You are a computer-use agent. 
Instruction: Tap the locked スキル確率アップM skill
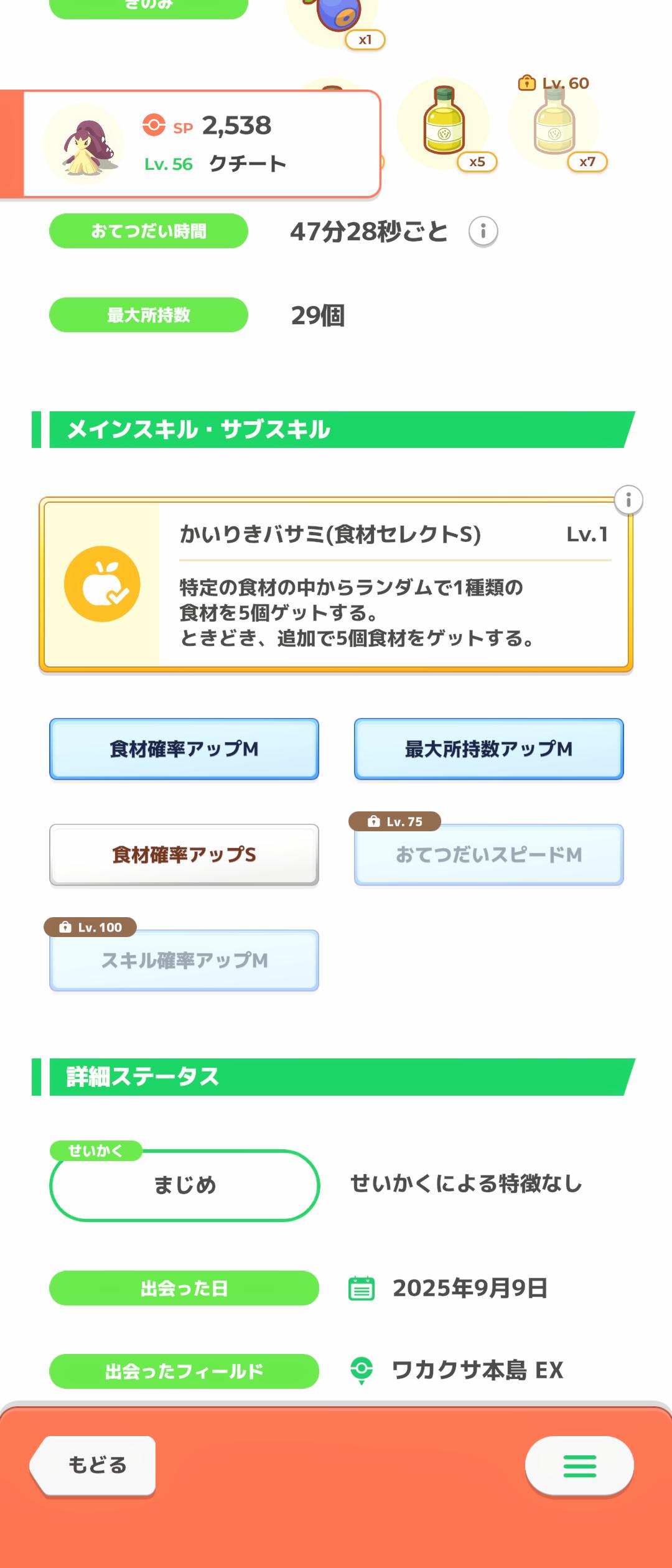tap(184, 960)
